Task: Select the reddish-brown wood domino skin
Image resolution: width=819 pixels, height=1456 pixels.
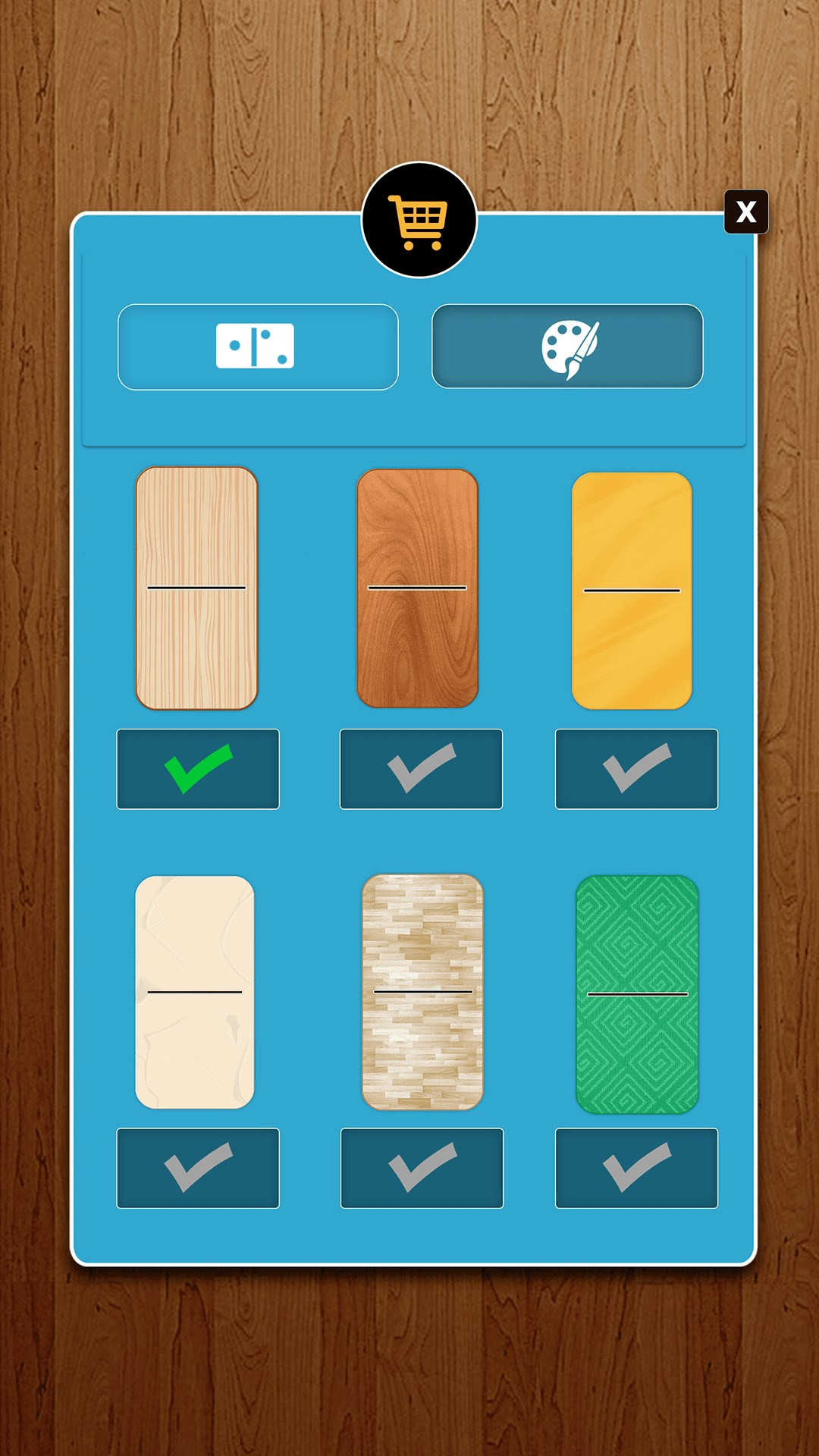Action: tap(421, 769)
